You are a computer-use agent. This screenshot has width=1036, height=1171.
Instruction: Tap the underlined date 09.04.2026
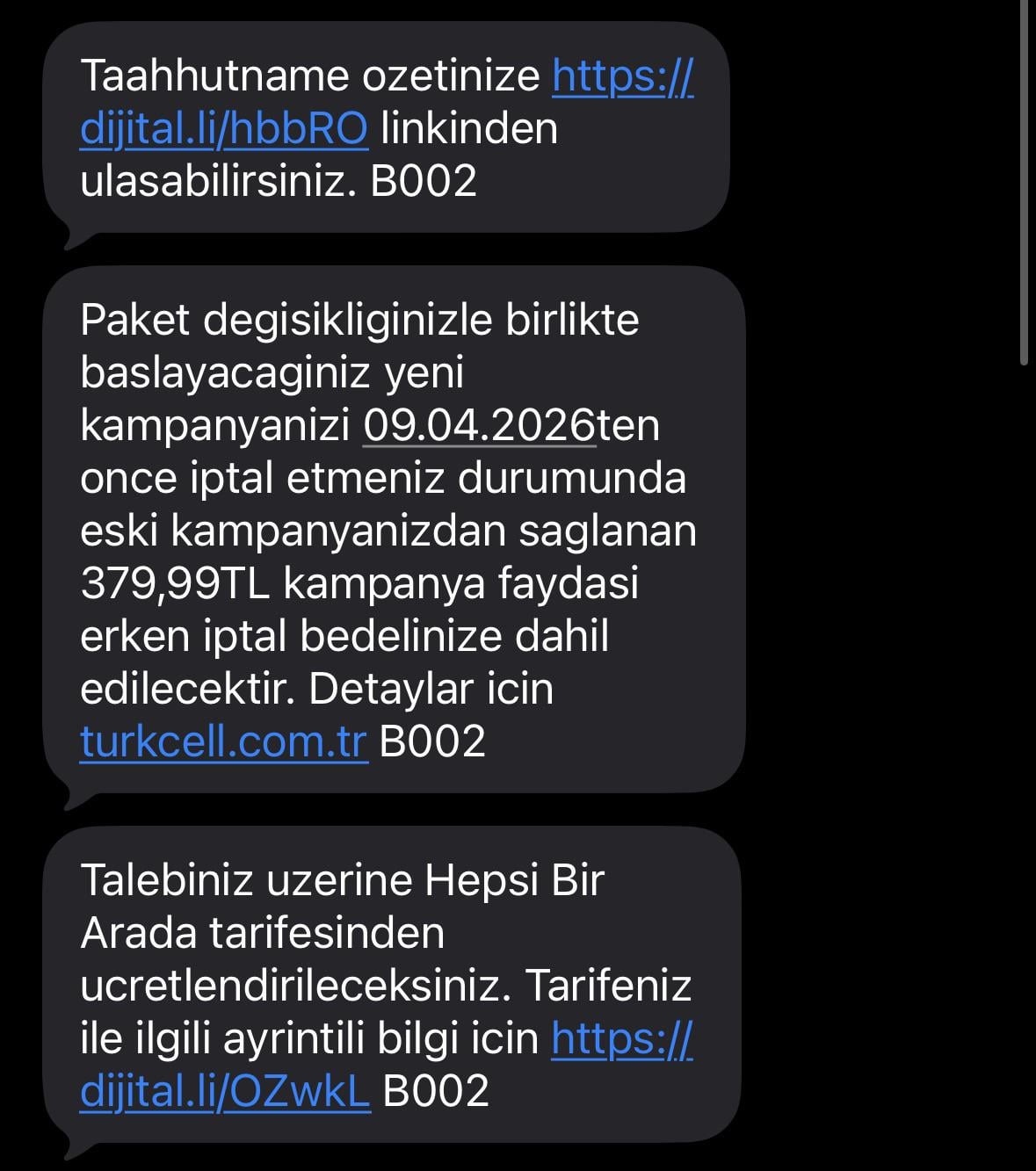(x=479, y=426)
